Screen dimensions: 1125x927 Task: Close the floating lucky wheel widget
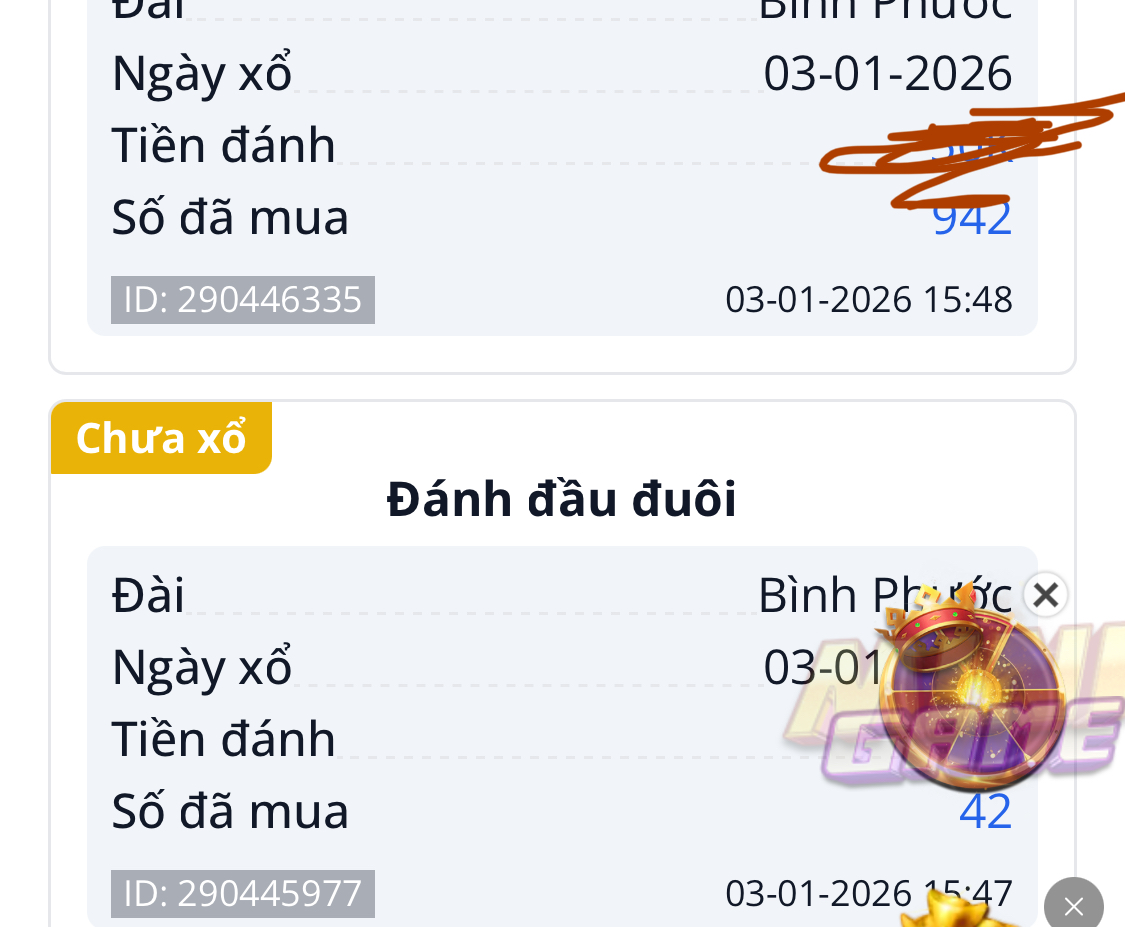1045,596
